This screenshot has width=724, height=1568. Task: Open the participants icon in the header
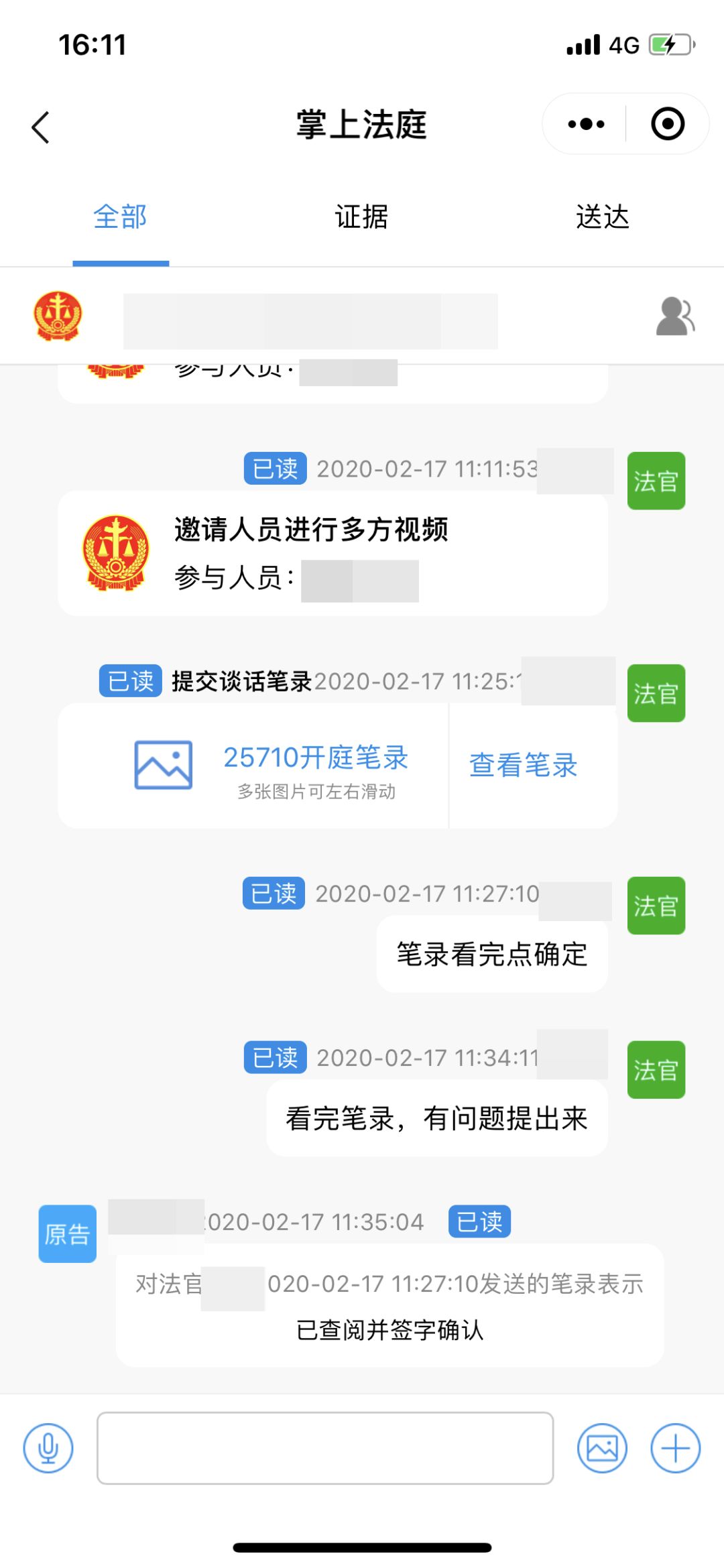click(675, 316)
